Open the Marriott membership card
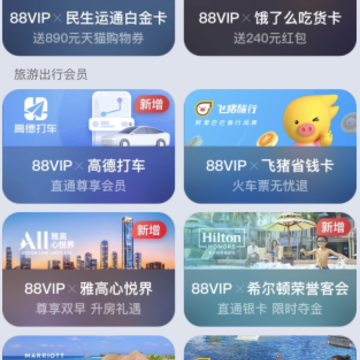Viewport: 360px width, 360px height. coord(88,348)
